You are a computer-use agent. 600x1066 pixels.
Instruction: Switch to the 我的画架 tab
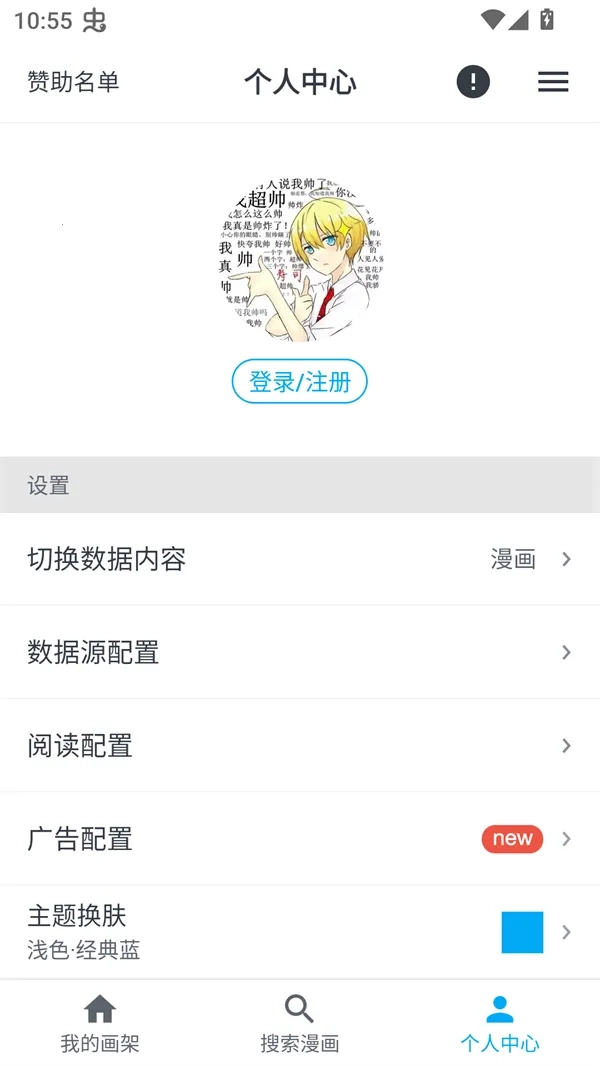pyautogui.click(x=100, y=1024)
